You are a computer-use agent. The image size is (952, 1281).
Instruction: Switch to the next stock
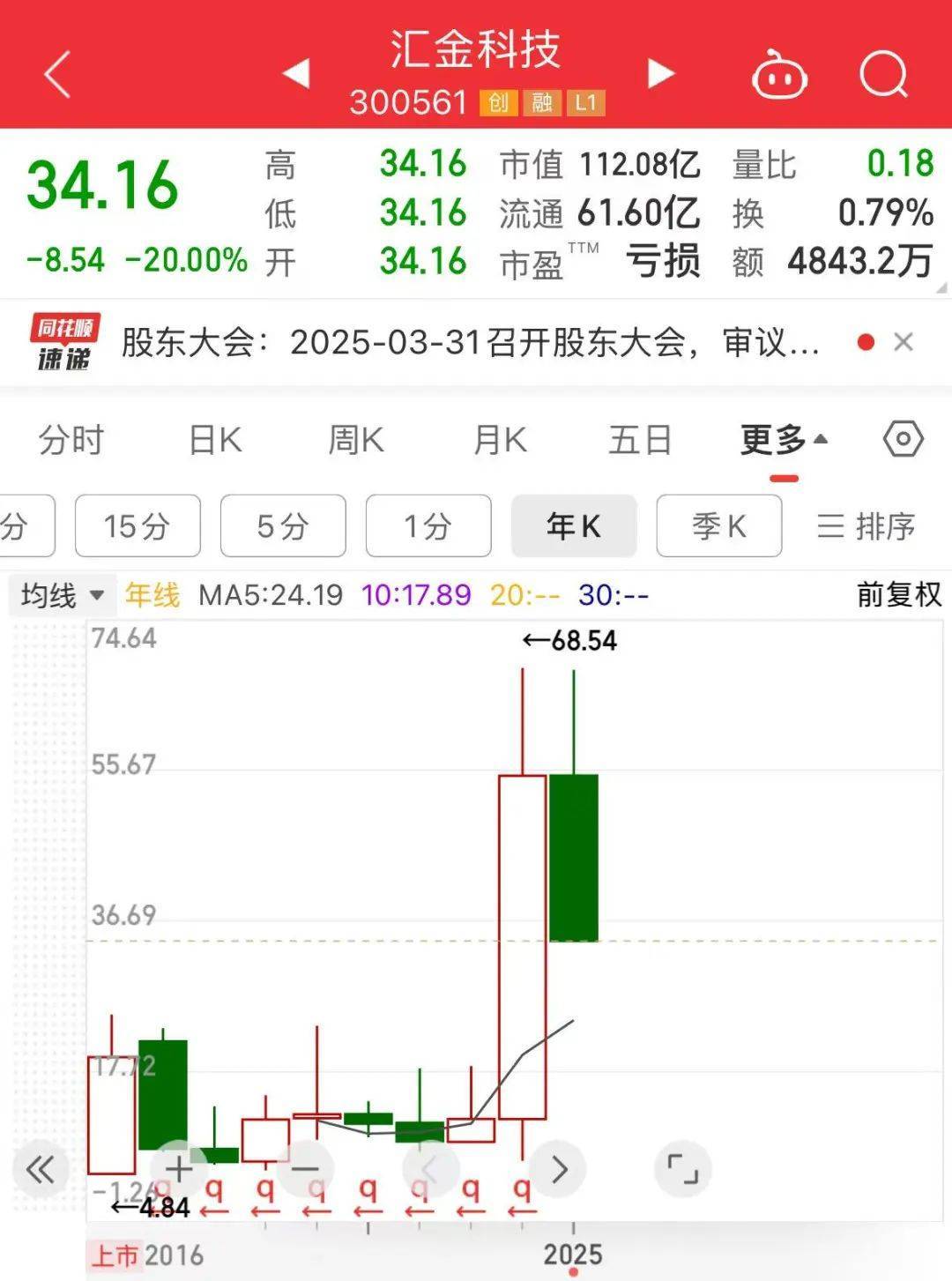pos(660,74)
